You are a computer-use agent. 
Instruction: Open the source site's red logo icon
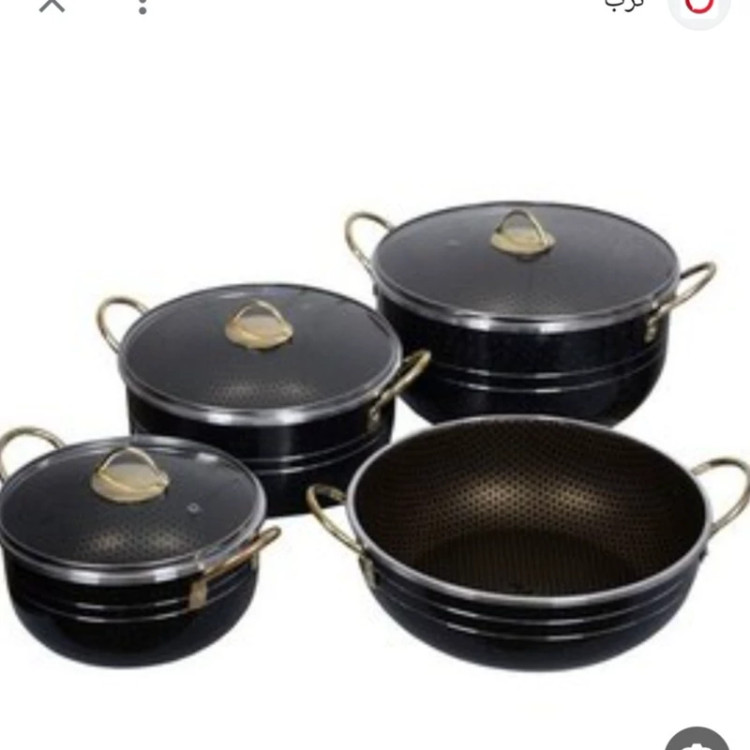(x=701, y=6)
